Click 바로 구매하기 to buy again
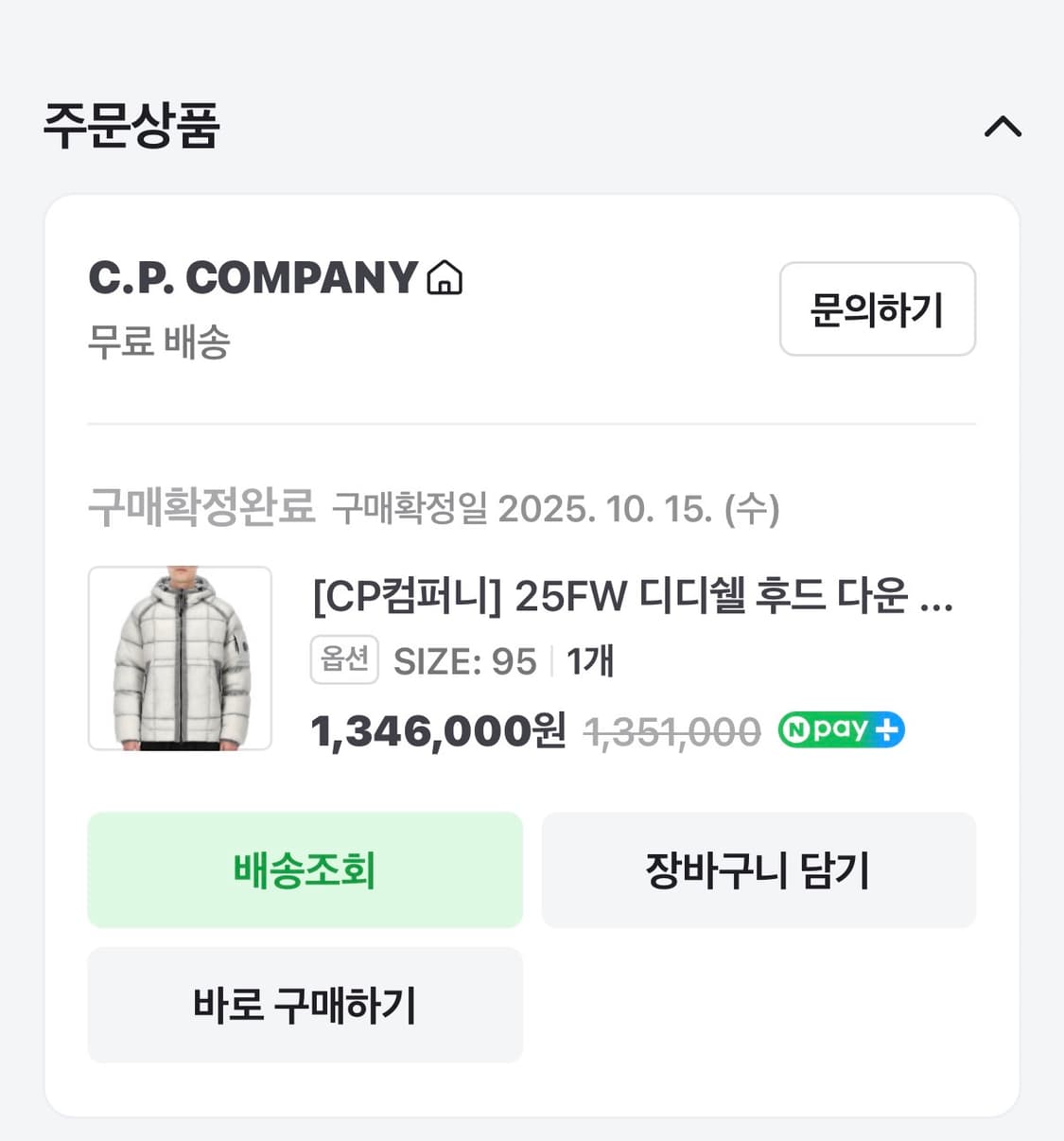The height and width of the screenshot is (1141, 1064). coord(305,1005)
